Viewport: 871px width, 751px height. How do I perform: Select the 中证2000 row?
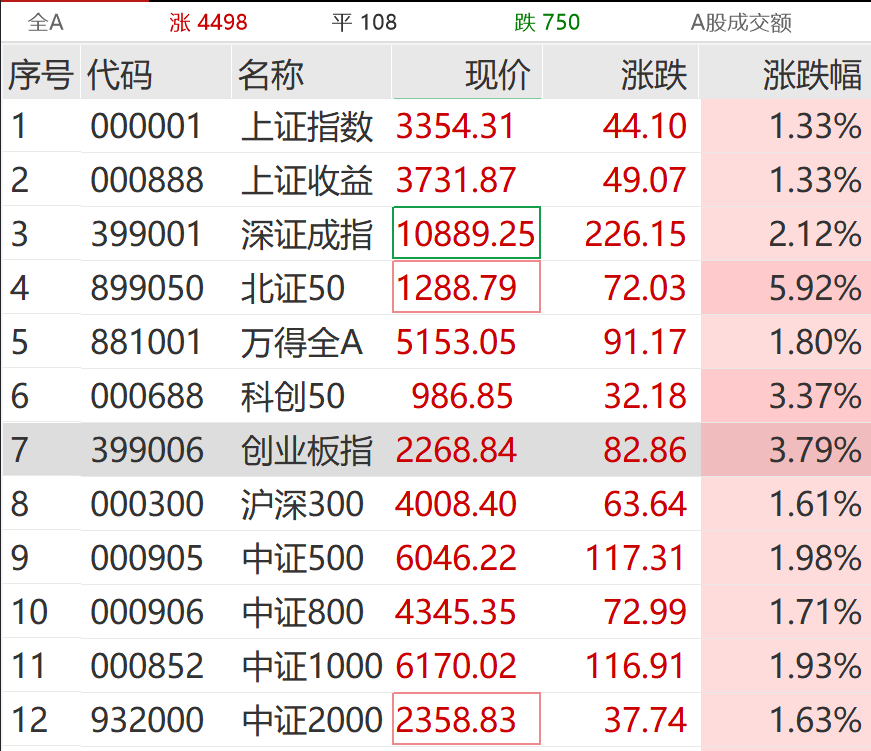tap(311, 721)
